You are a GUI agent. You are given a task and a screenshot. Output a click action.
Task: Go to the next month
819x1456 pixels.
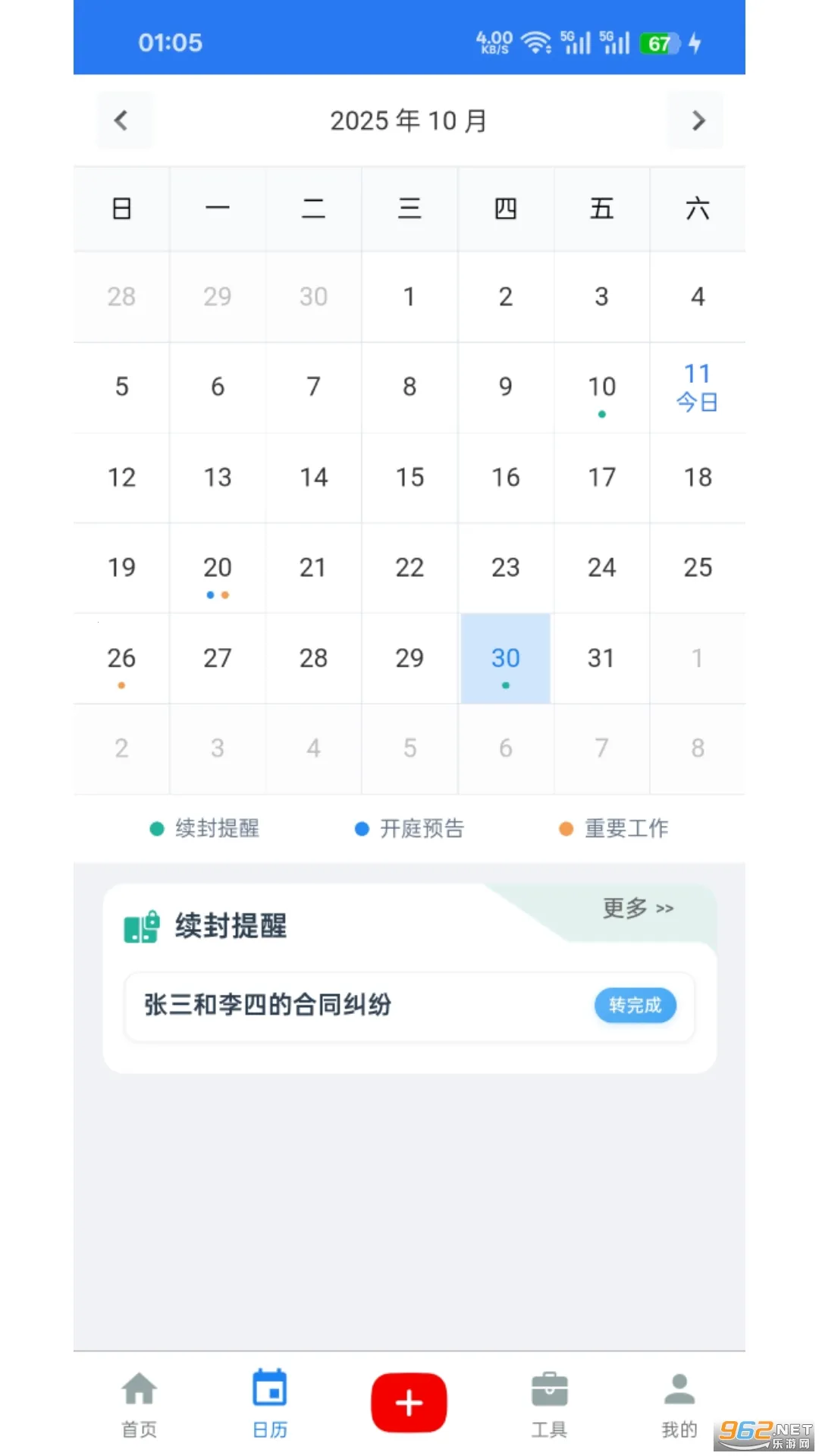point(698,120)
